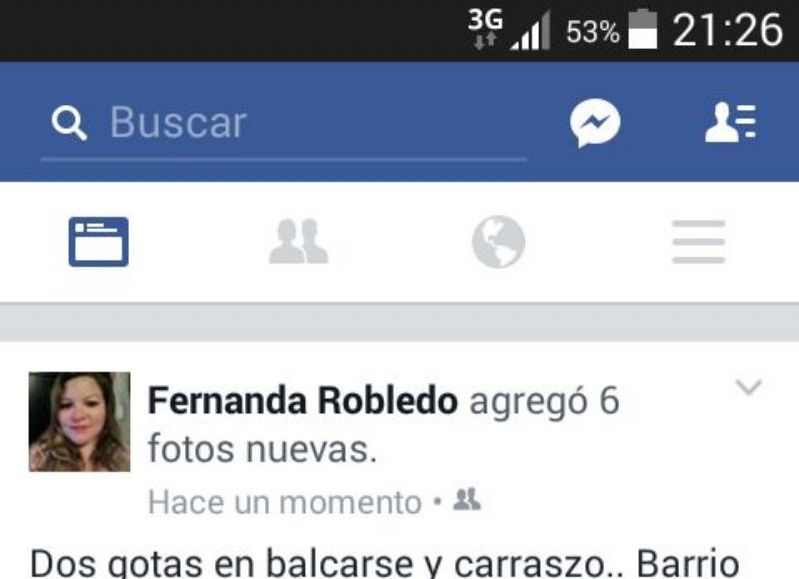Open the notifications globe tab
799x579 pixels.
(498, 242)
